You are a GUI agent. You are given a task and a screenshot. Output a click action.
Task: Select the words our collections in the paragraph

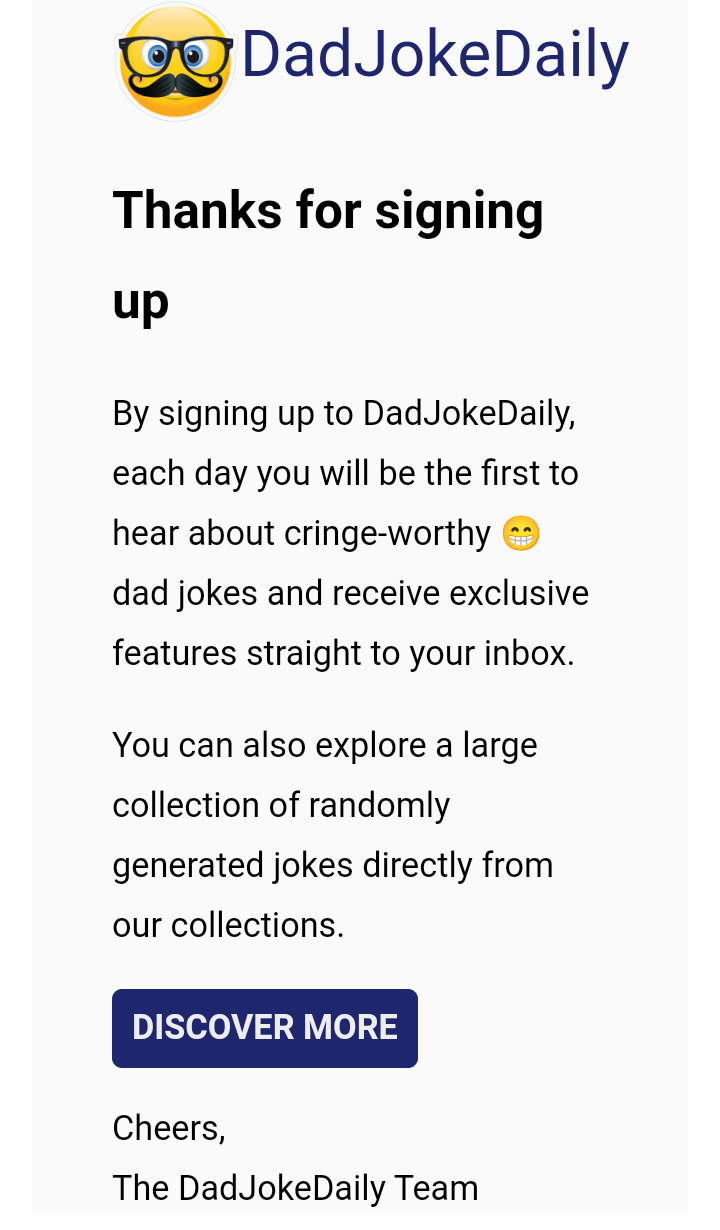pos(228,924)
